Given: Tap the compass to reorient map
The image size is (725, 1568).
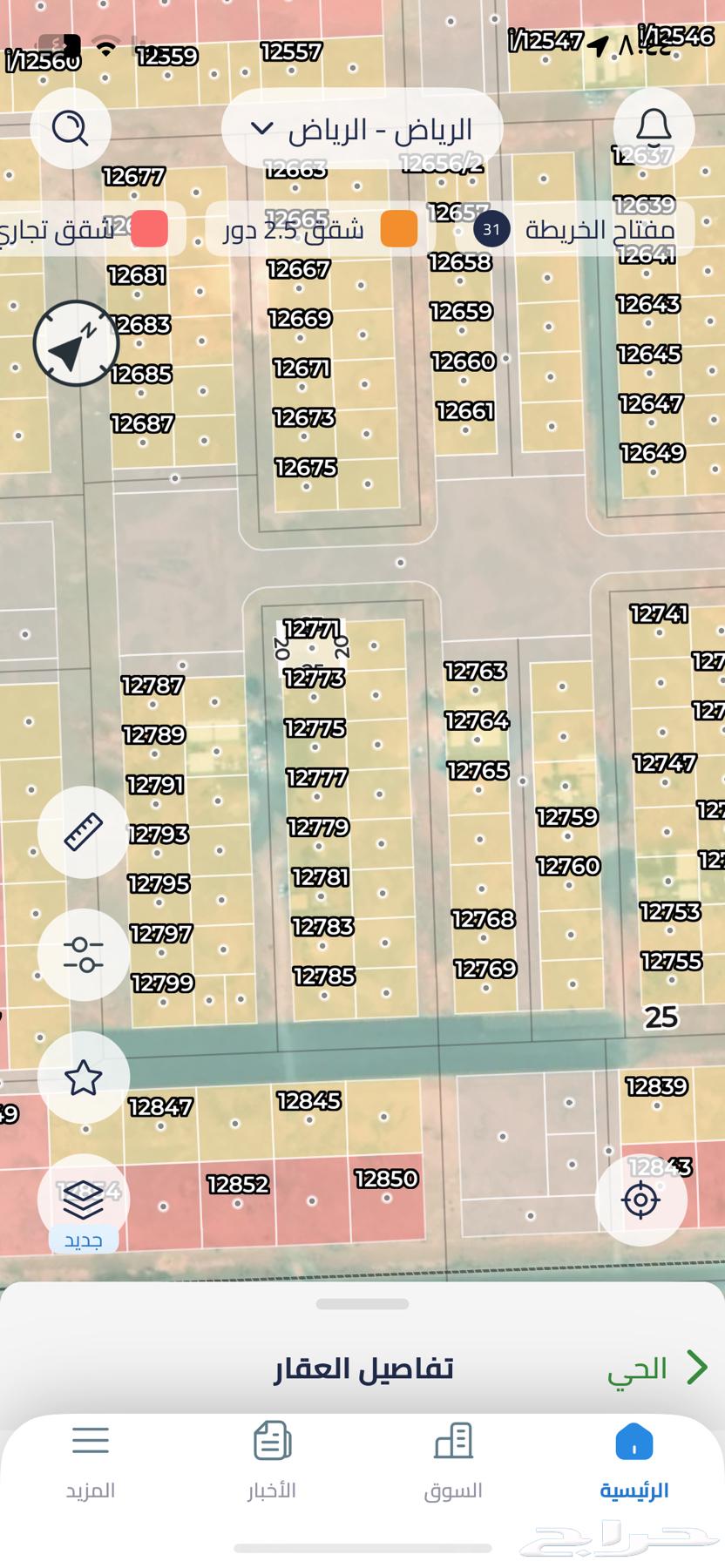Looking at the screenshot, I should tap(76, 343).
